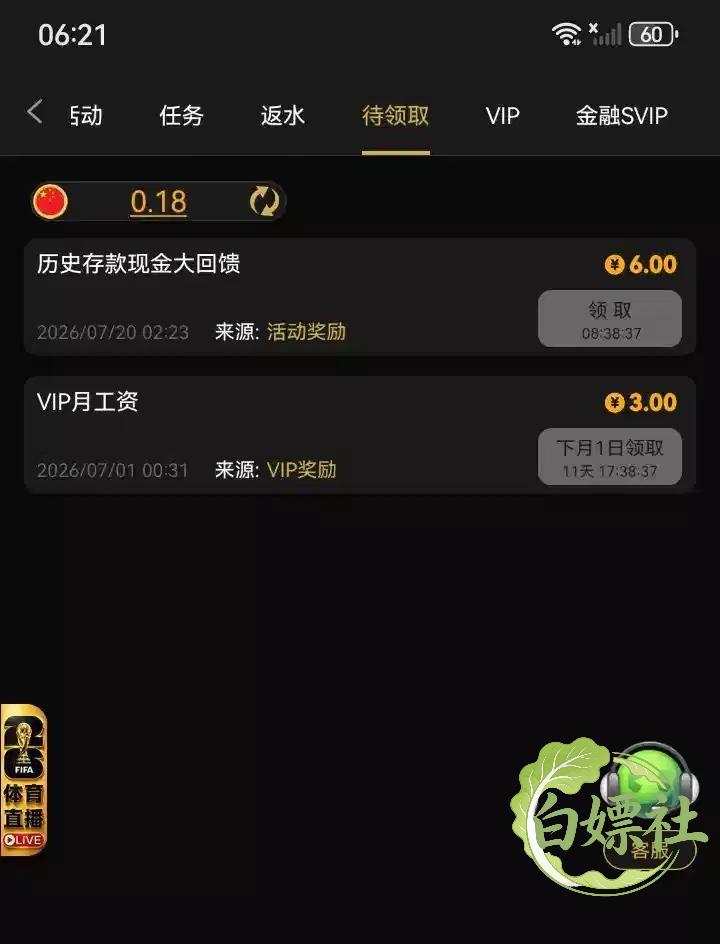Switch to the 返水 tab
Viewport: 720px width, 944px height.
282,115
